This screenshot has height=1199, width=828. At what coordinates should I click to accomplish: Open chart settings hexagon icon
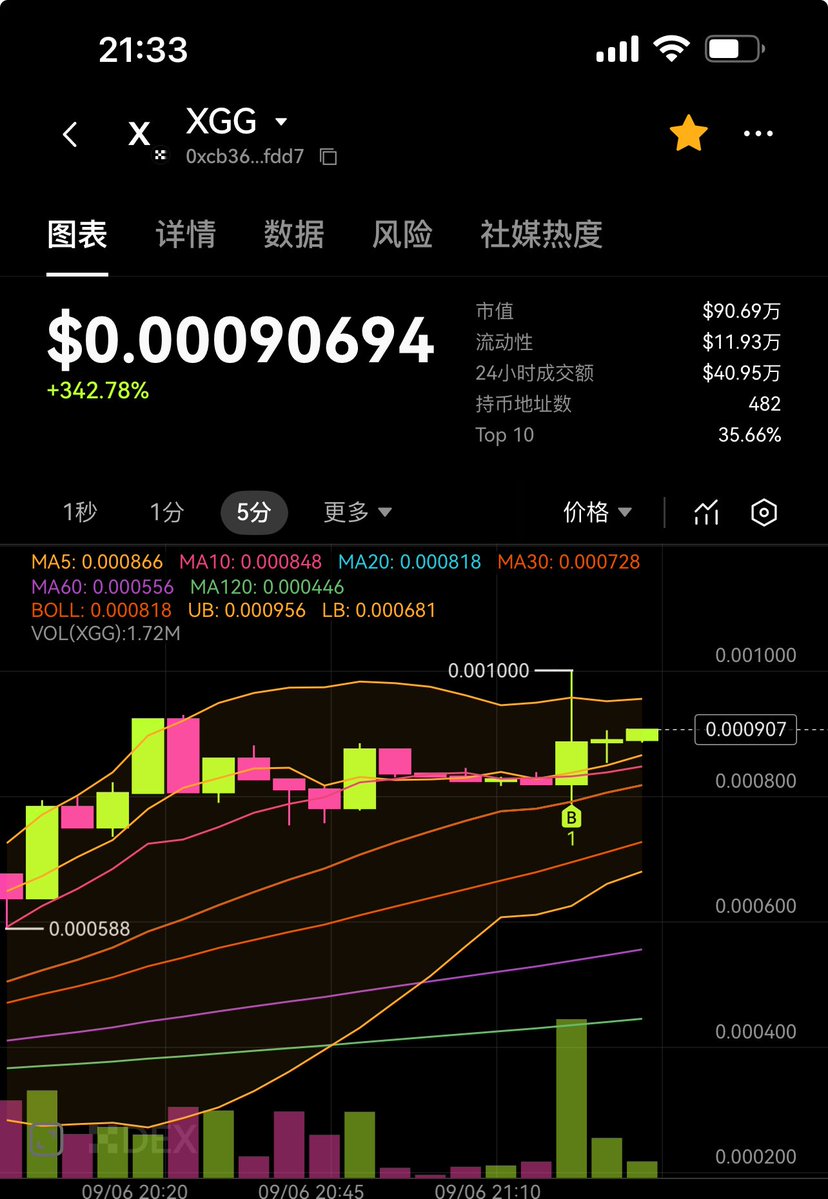tap(764, 513)
